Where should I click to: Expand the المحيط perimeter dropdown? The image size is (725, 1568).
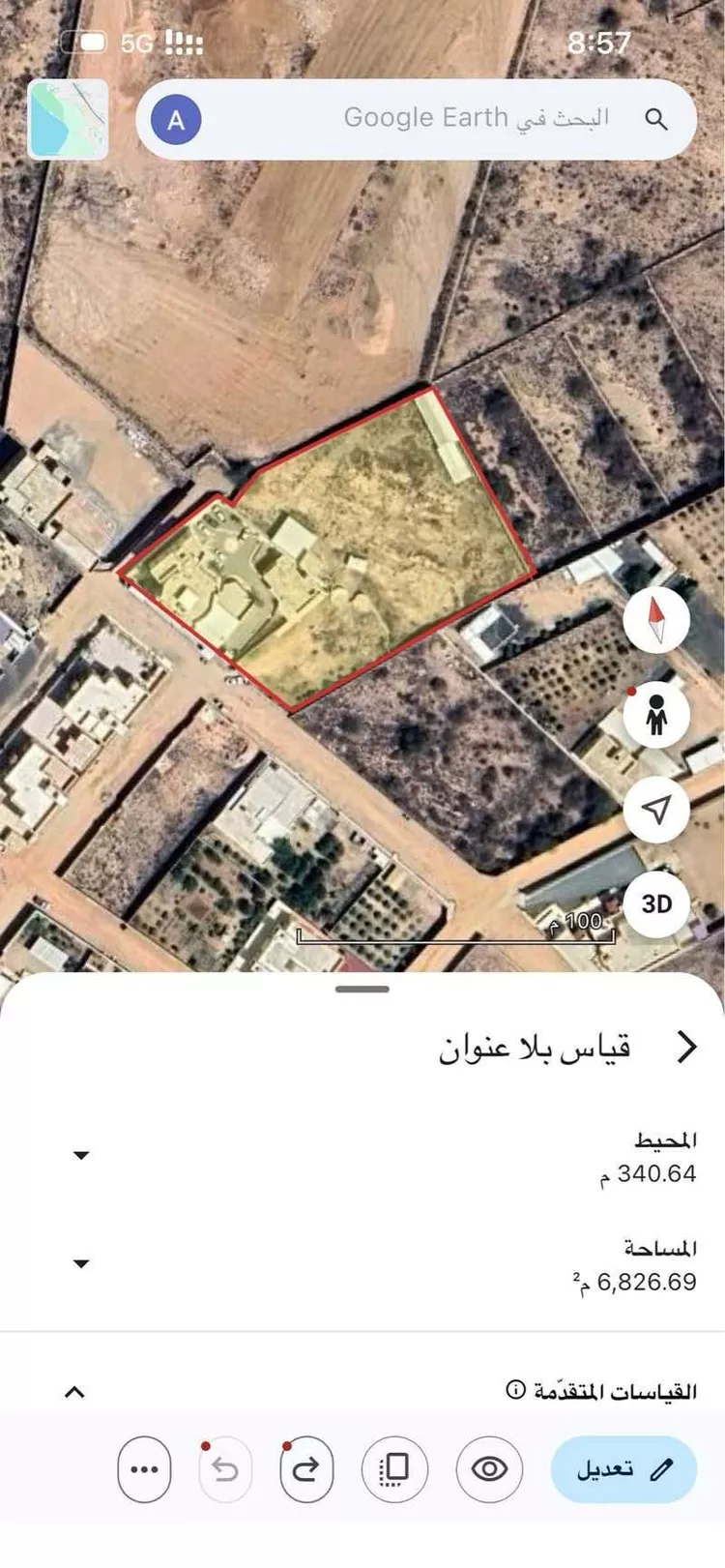pyautogui.click(x=81, y=1155)
